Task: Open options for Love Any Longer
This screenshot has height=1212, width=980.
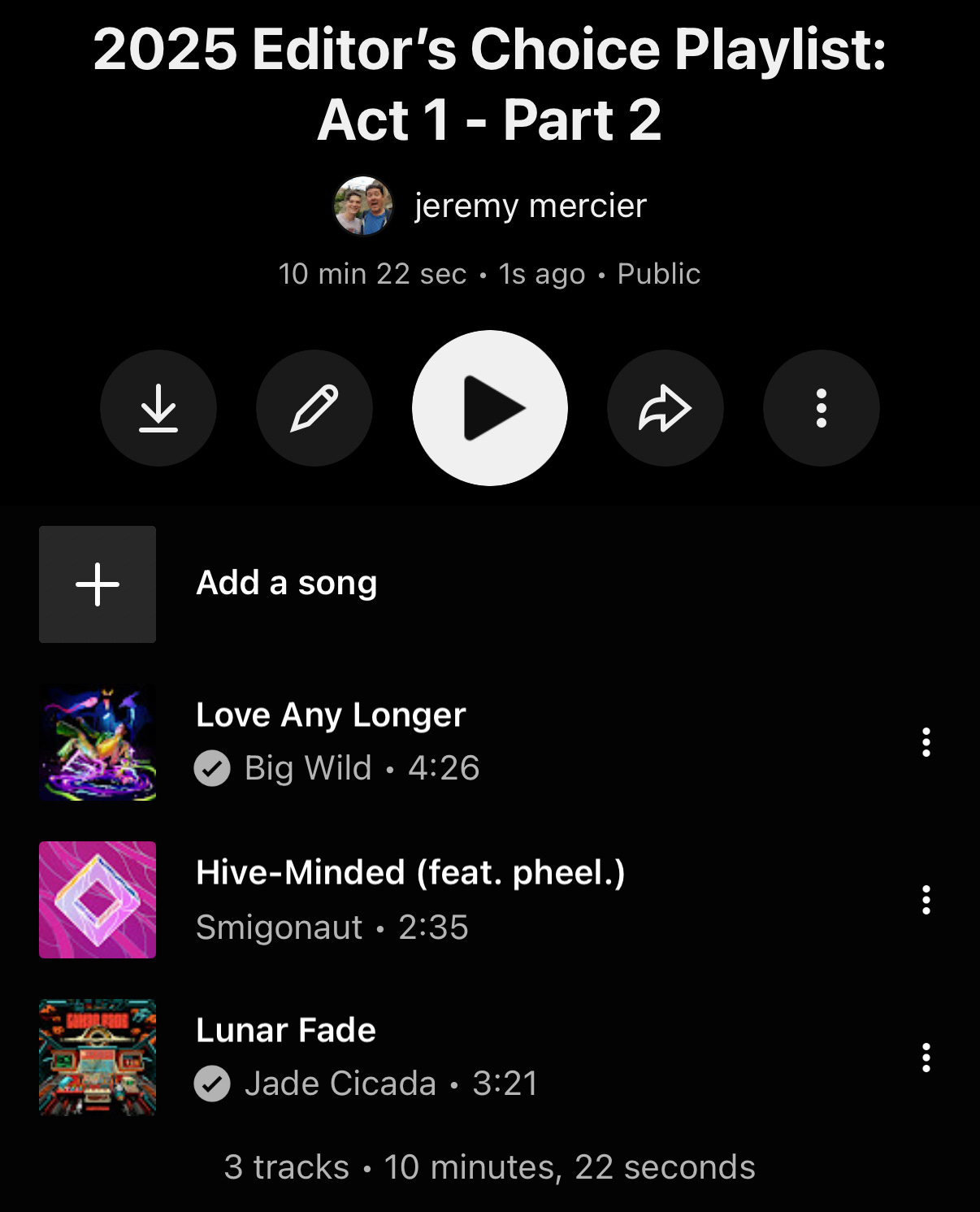Action: 926,742
